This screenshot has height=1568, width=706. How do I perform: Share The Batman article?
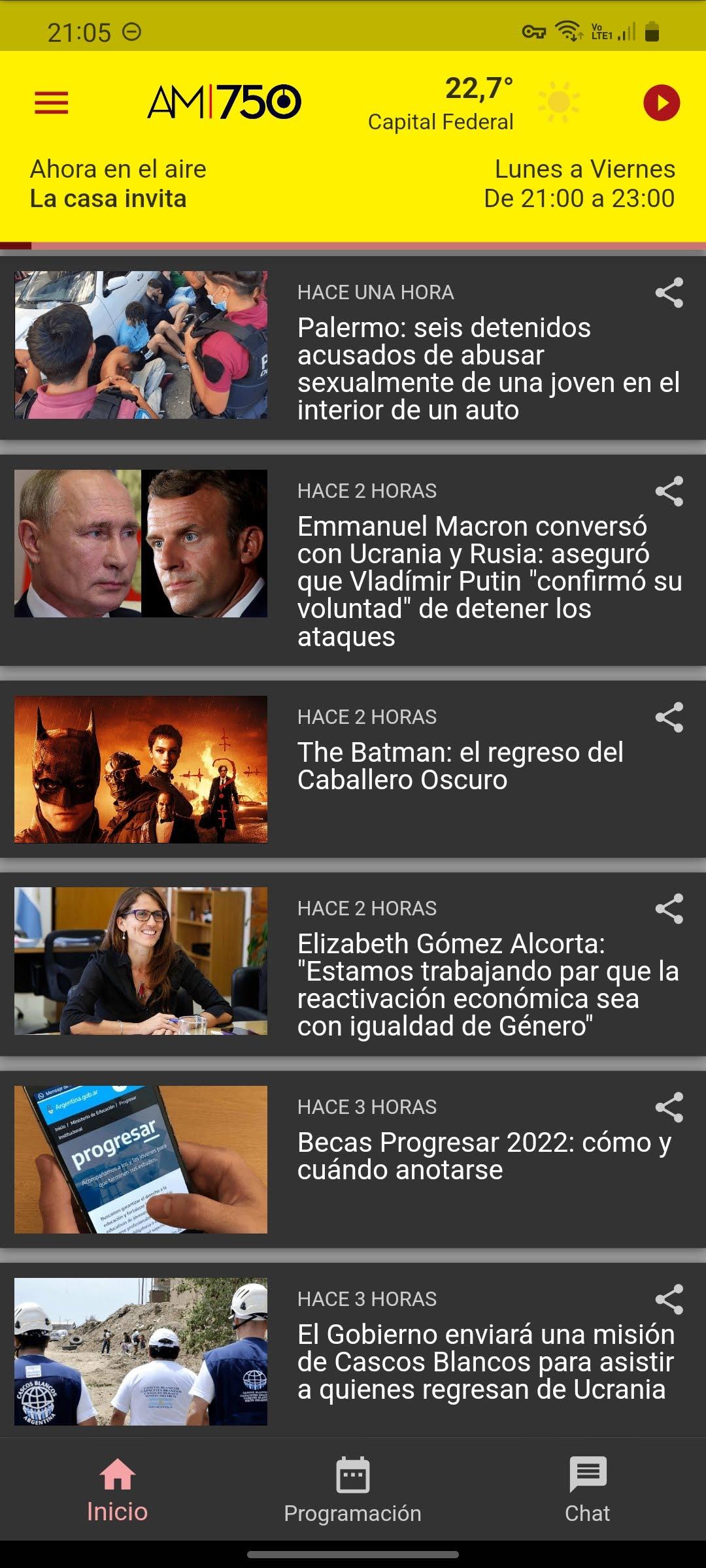pyautogui.click(x=669, y=717)
